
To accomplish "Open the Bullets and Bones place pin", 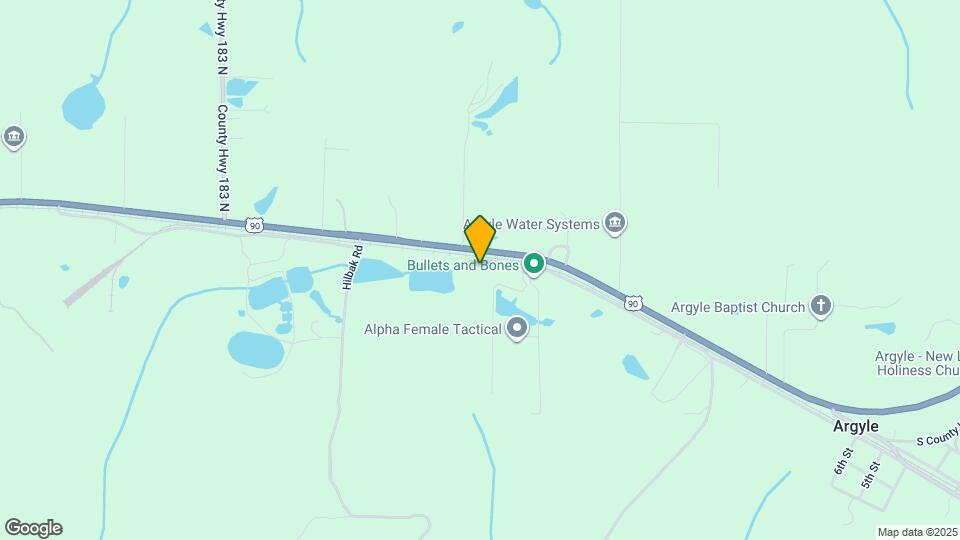I will (534, 265).
